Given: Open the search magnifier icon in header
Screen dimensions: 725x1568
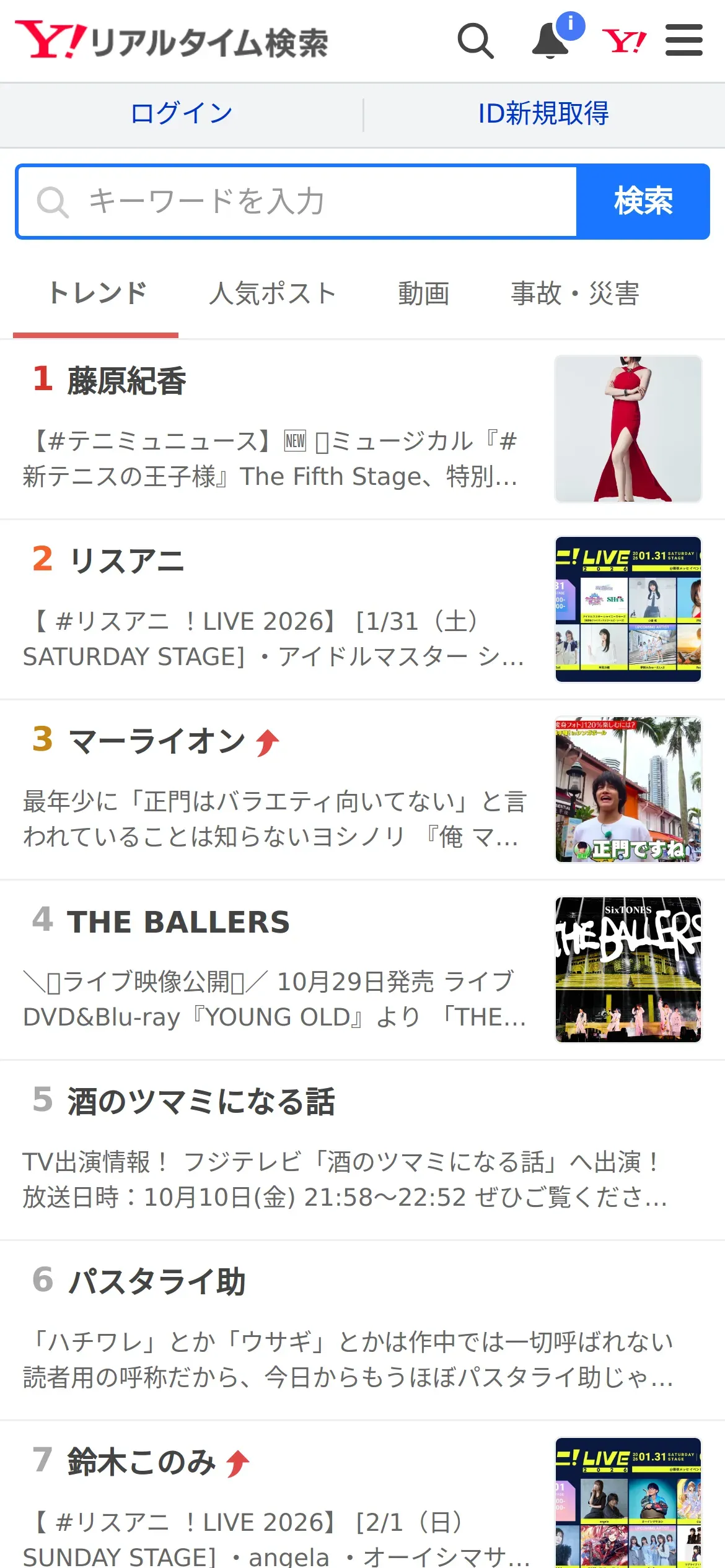Looking at the screenshot, I should pos(475,41).
